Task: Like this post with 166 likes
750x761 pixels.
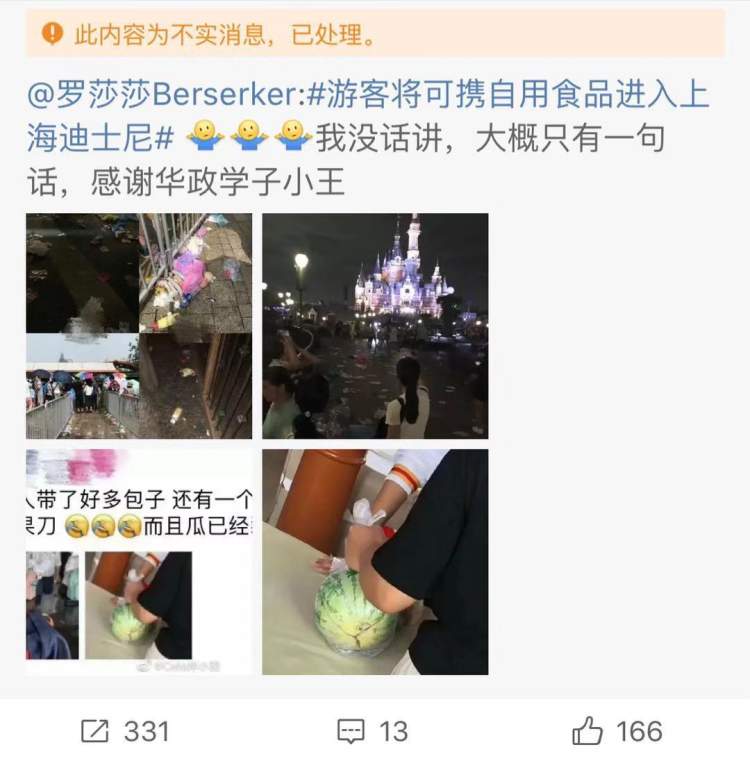Action: point(617,731)
